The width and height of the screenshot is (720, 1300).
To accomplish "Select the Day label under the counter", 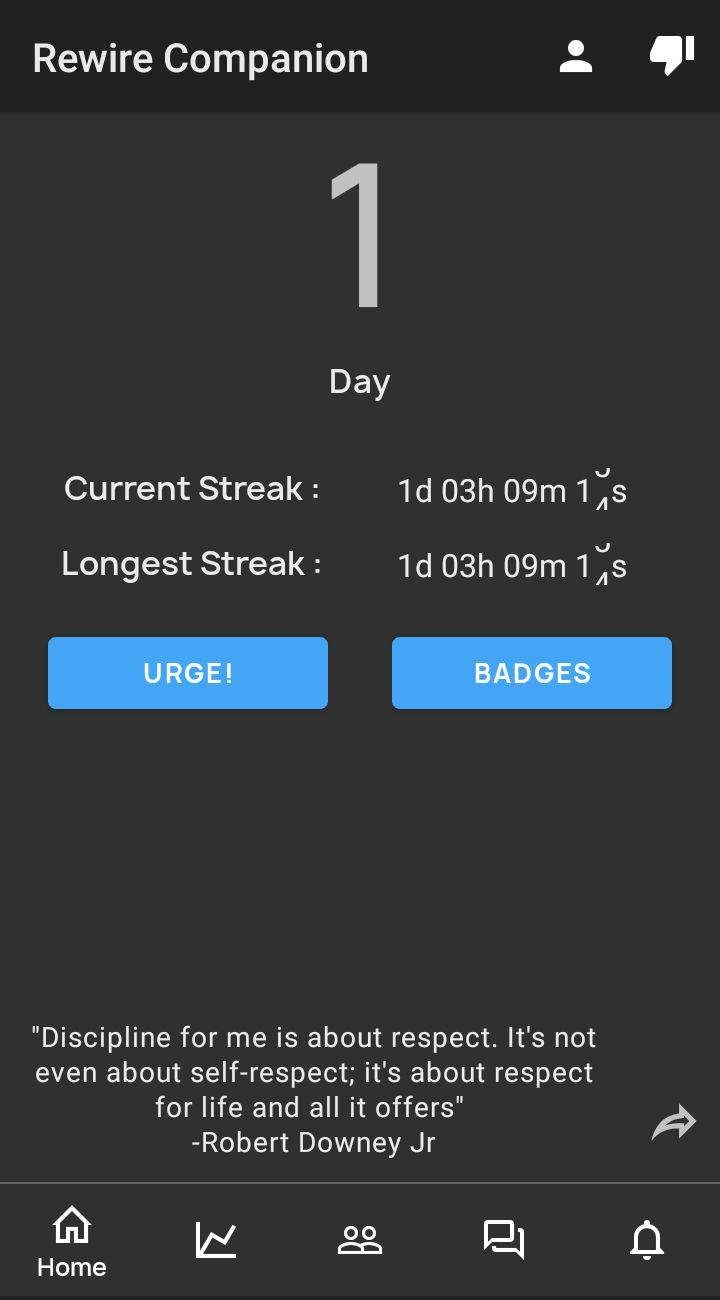I will coord(358,380).
